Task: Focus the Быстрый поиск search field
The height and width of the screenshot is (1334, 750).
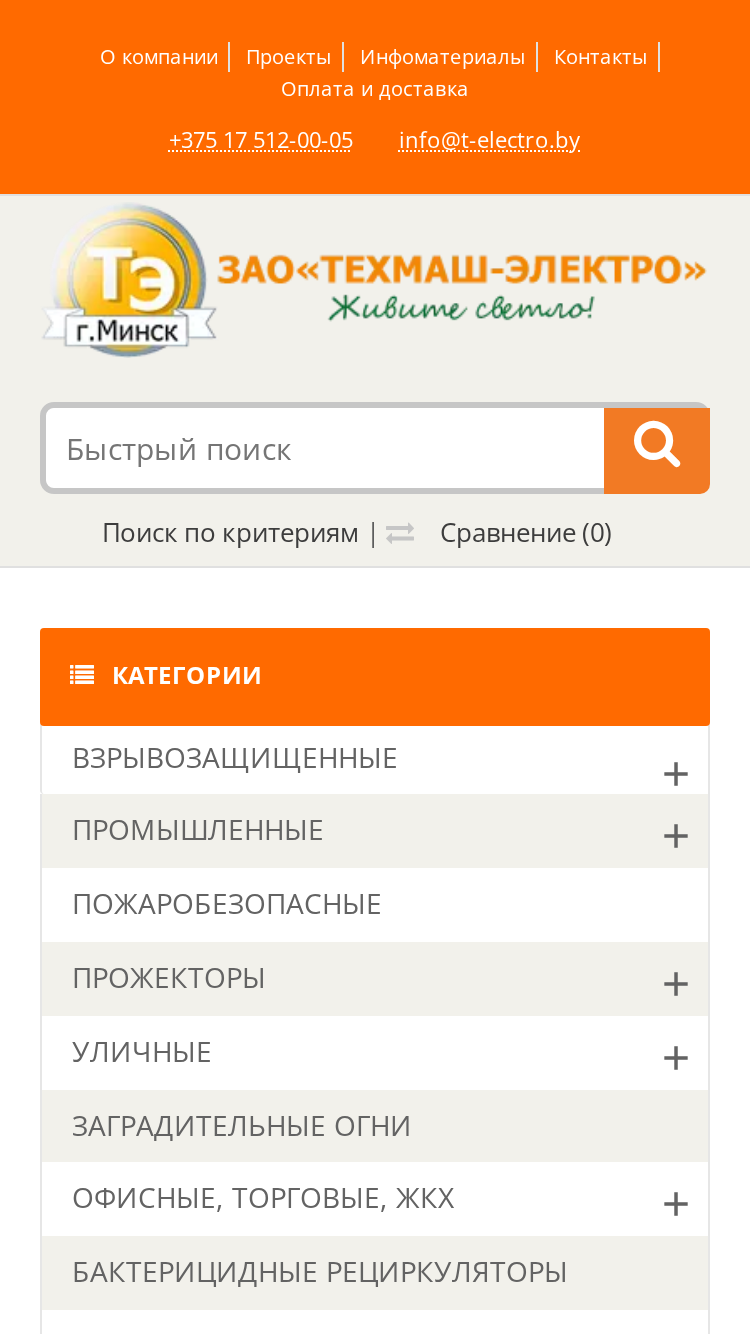Action: (325, 449)
